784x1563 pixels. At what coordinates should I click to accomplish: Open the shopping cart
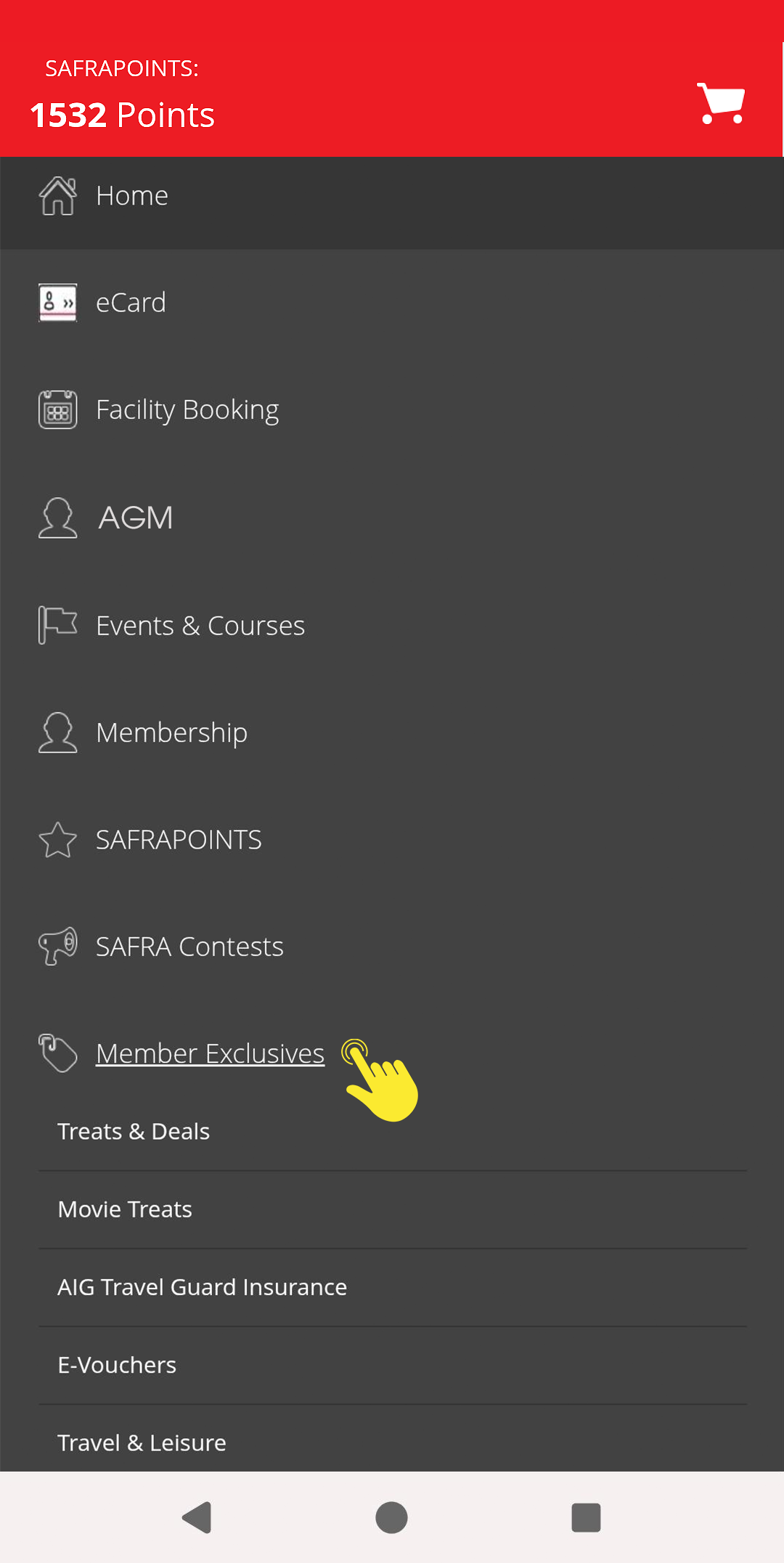721,104
